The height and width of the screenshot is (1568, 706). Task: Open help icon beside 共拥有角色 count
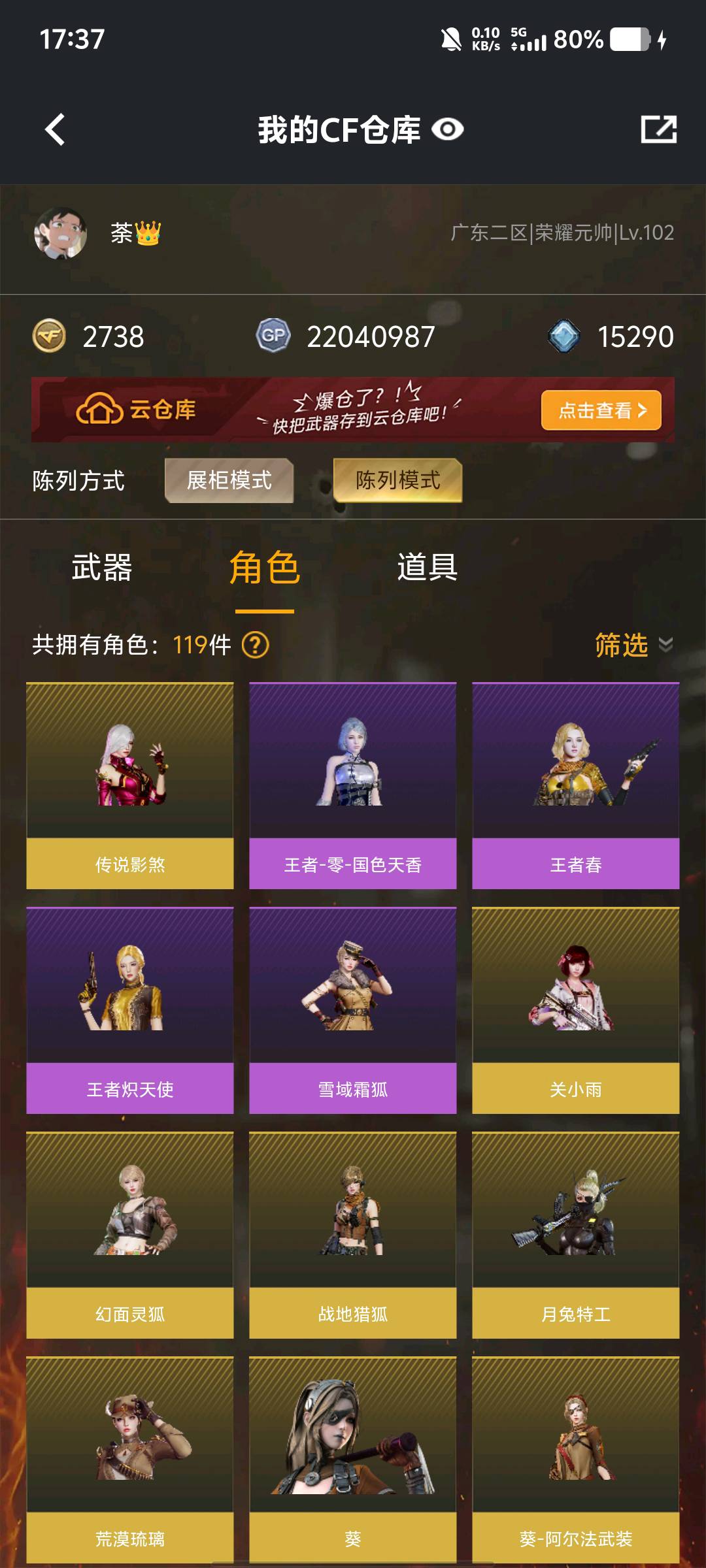point(255,645)
